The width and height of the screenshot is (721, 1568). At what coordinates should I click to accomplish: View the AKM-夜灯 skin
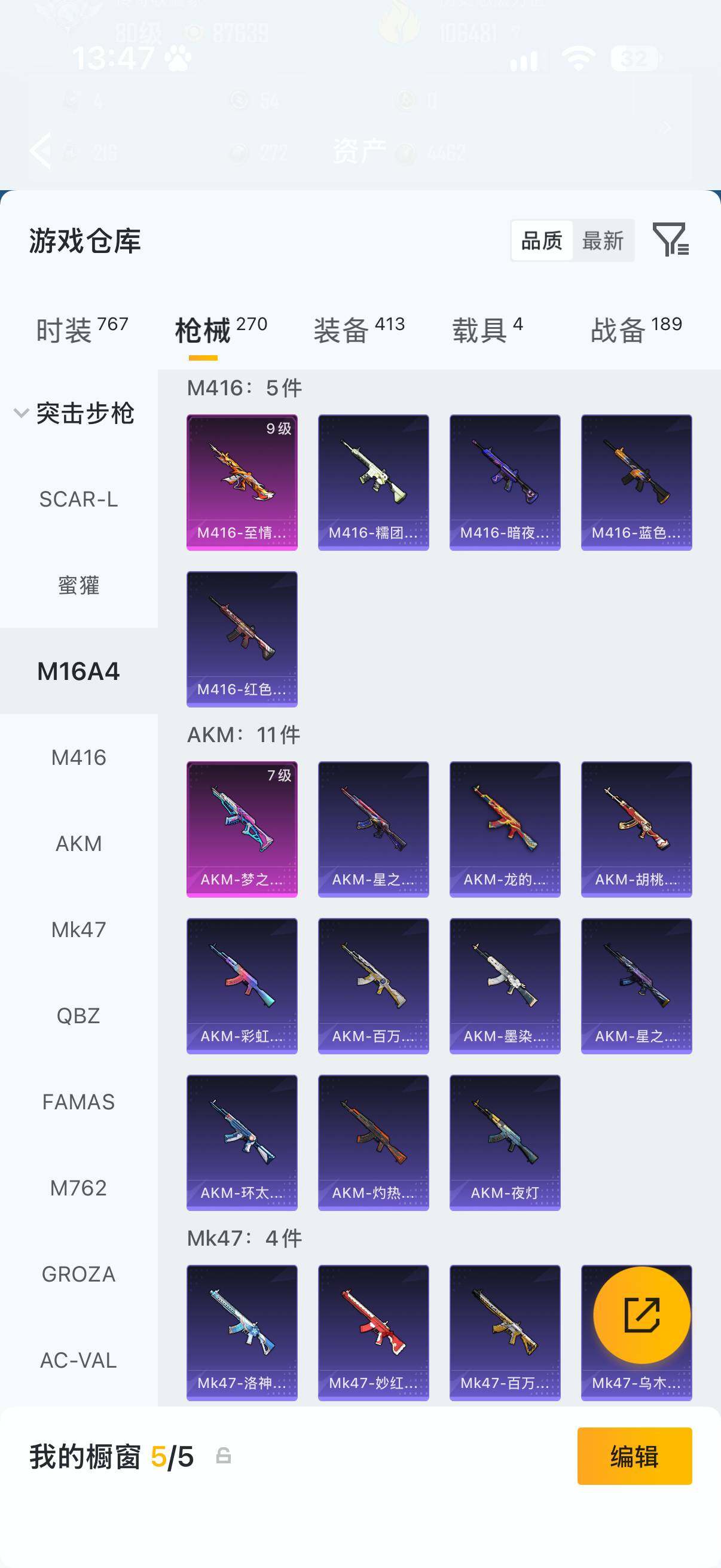click(505, 1143)
